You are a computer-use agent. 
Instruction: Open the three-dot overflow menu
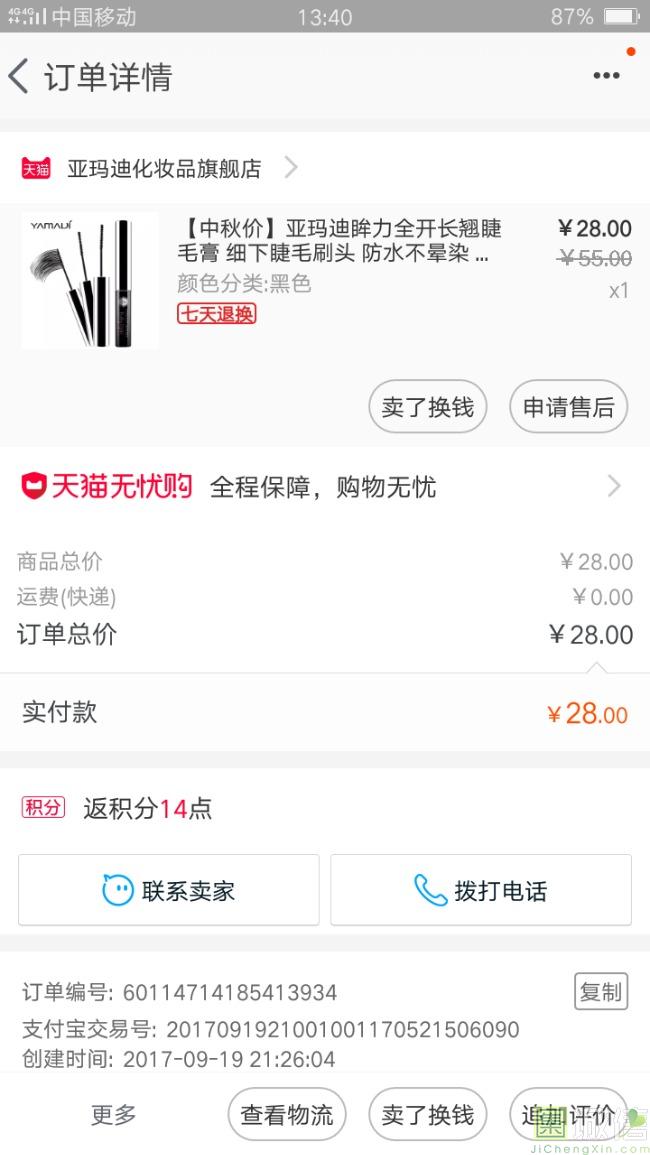pyautogui.click(x=606, y=76)
